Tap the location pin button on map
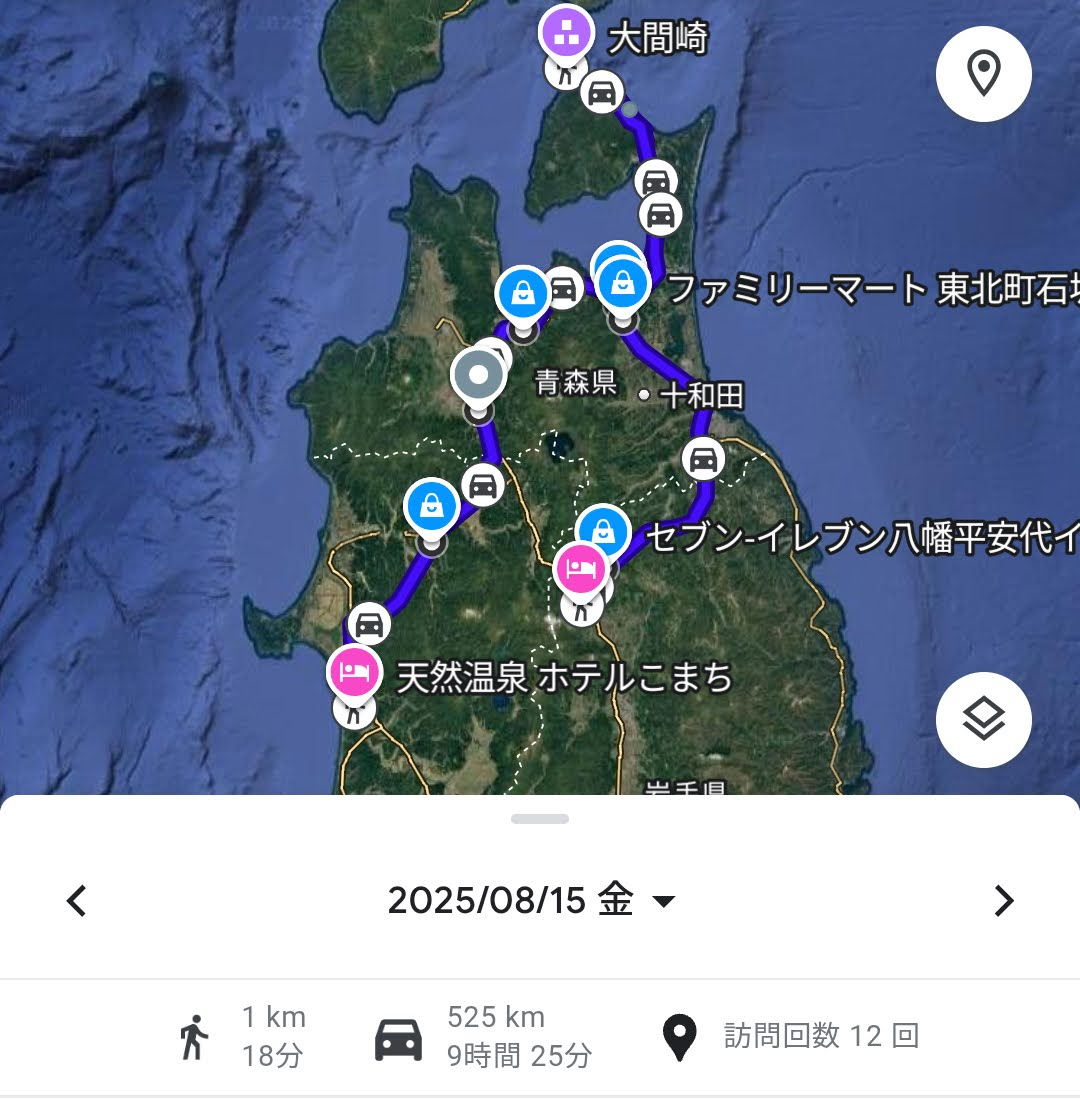Screen dimensions: 1080x1100 (x=983, y=74)
